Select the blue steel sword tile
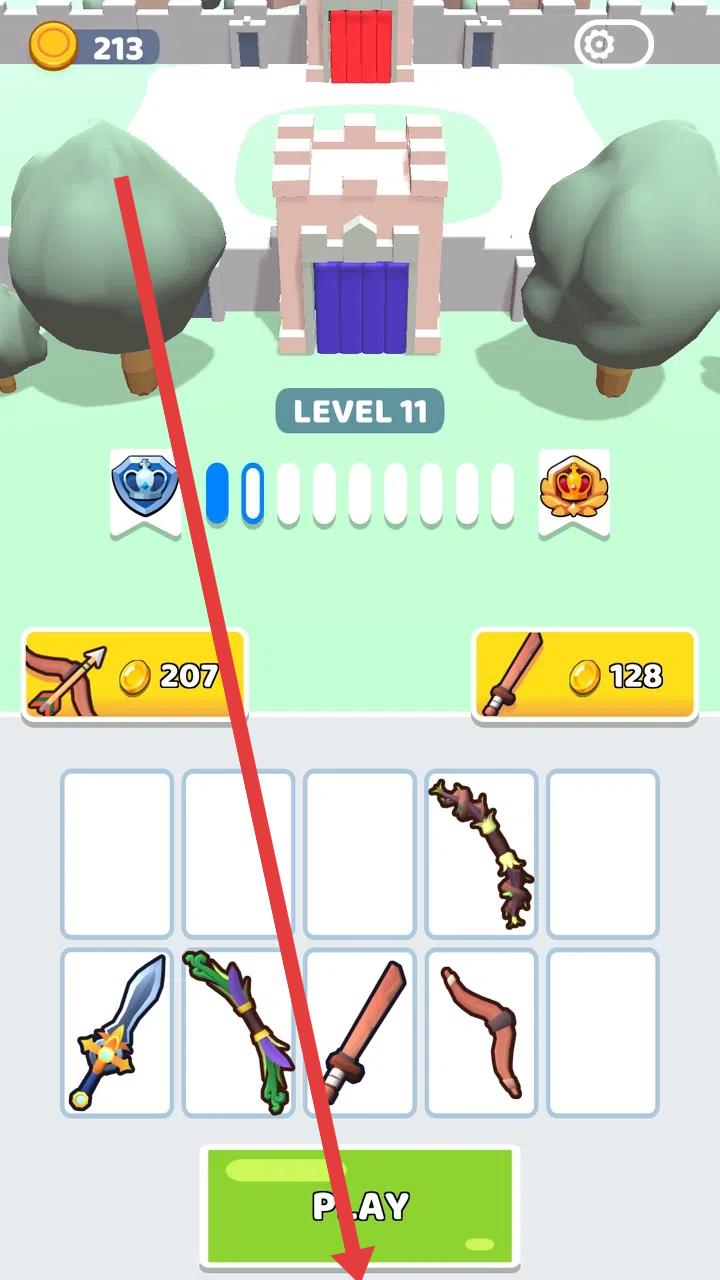The width and height of the screenshot is (720, 1280). [117, 1032]
